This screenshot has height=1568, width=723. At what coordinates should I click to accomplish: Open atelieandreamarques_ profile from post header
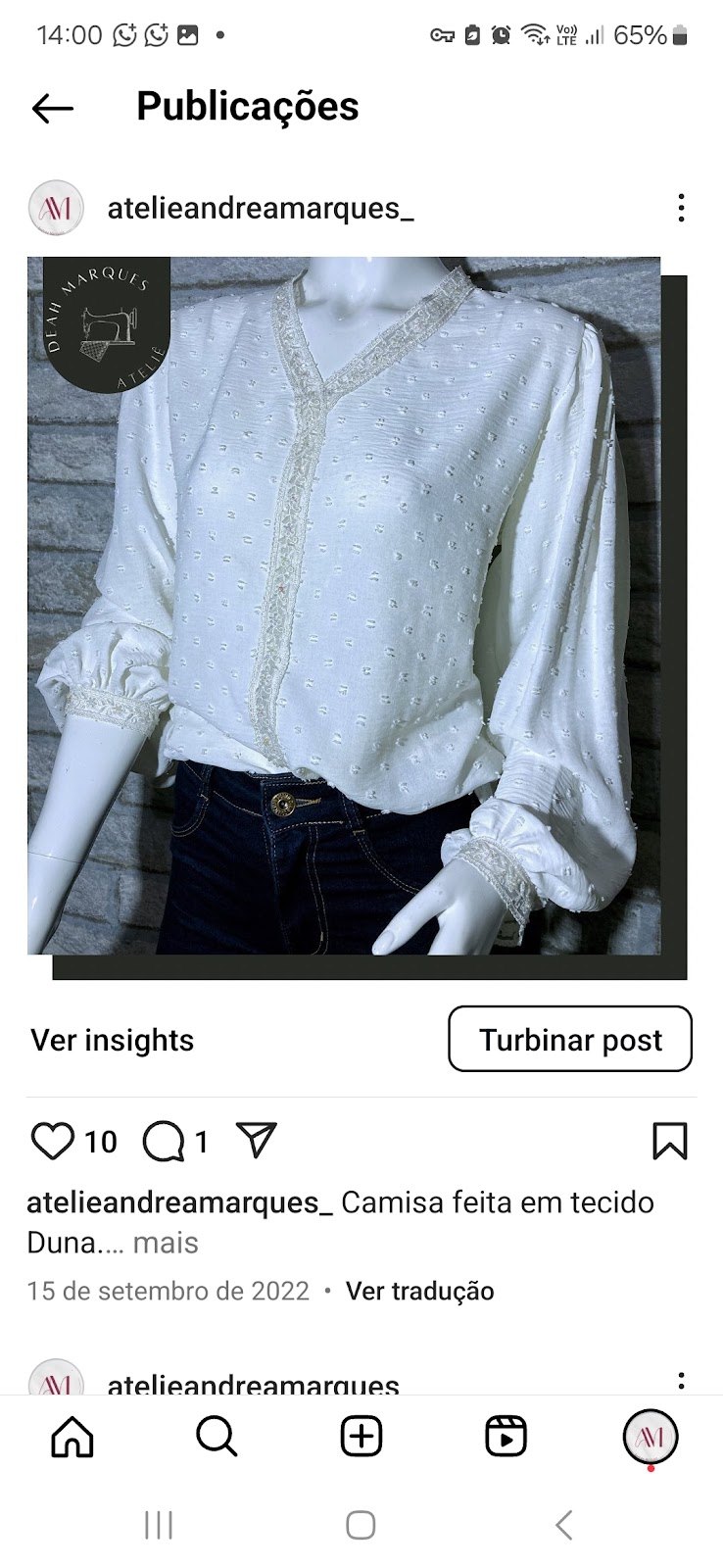[x=260, y=208]
